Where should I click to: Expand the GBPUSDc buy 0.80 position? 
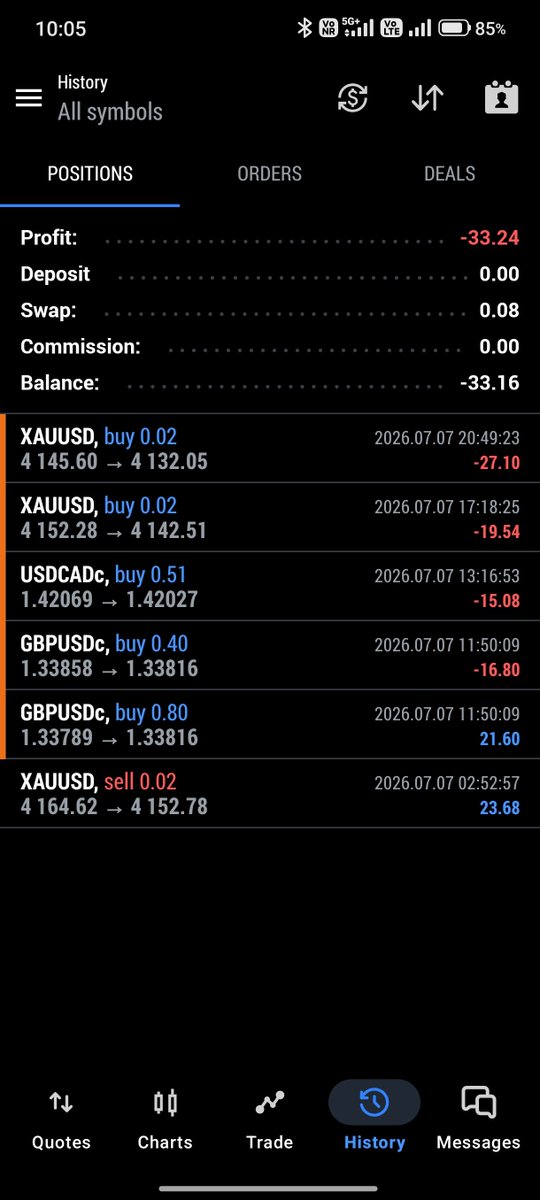[x=270, y=725]
